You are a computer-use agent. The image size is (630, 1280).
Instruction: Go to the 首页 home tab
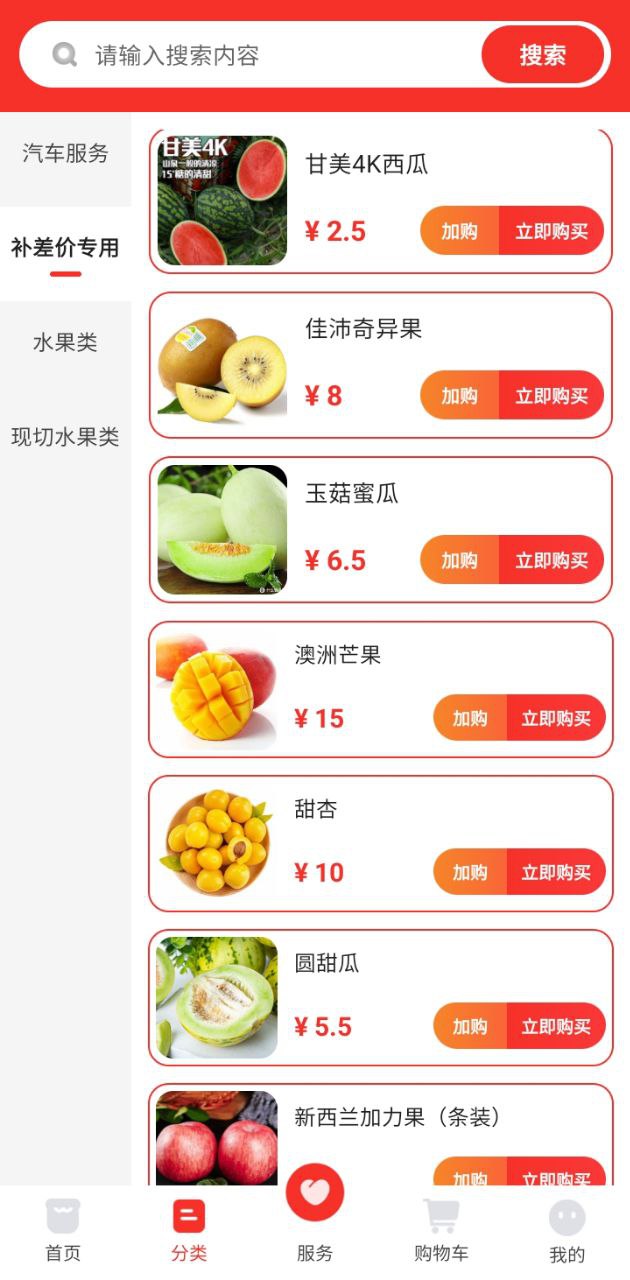point(63,1231)
